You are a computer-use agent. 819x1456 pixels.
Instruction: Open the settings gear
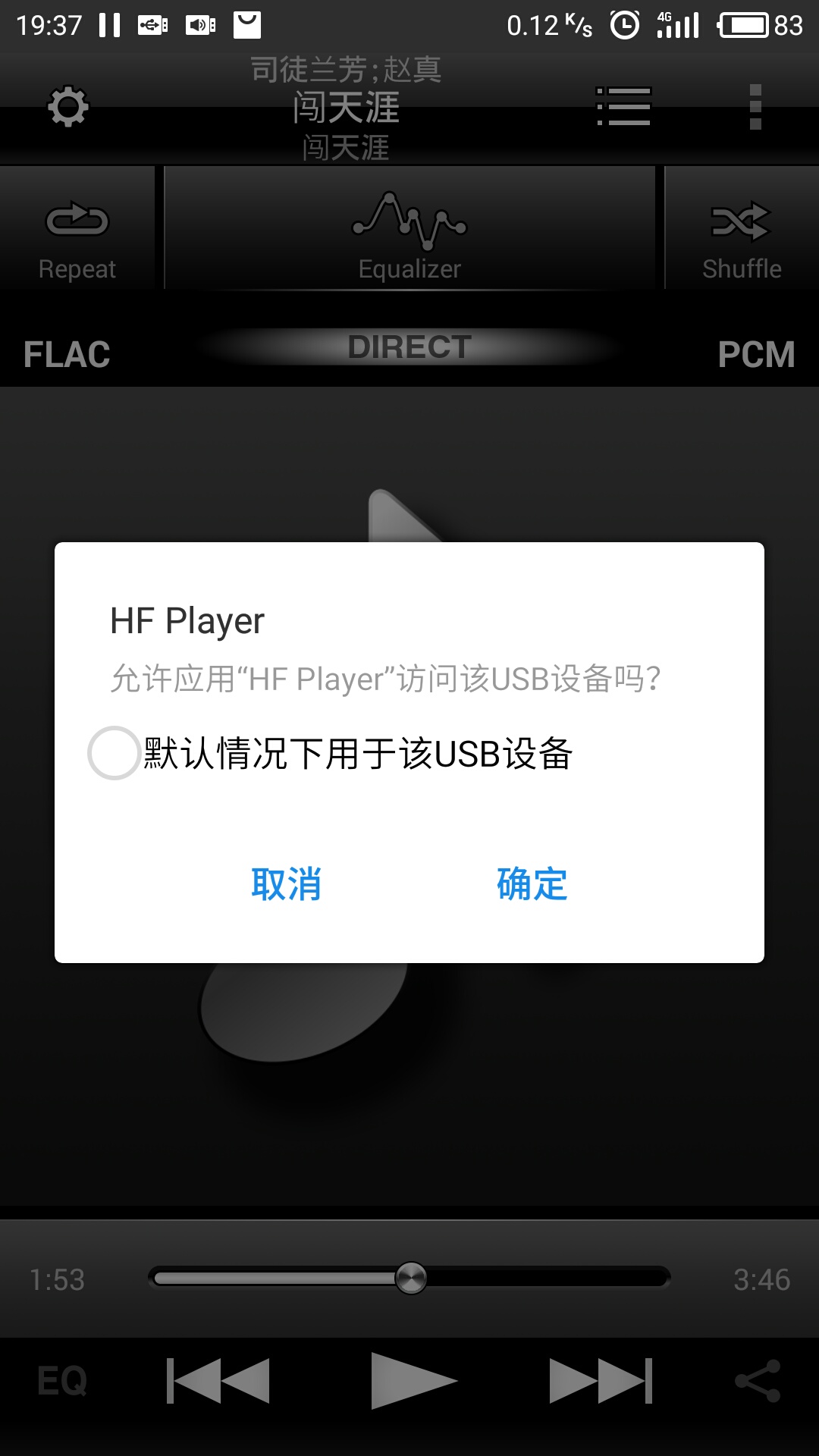point(68,106)
